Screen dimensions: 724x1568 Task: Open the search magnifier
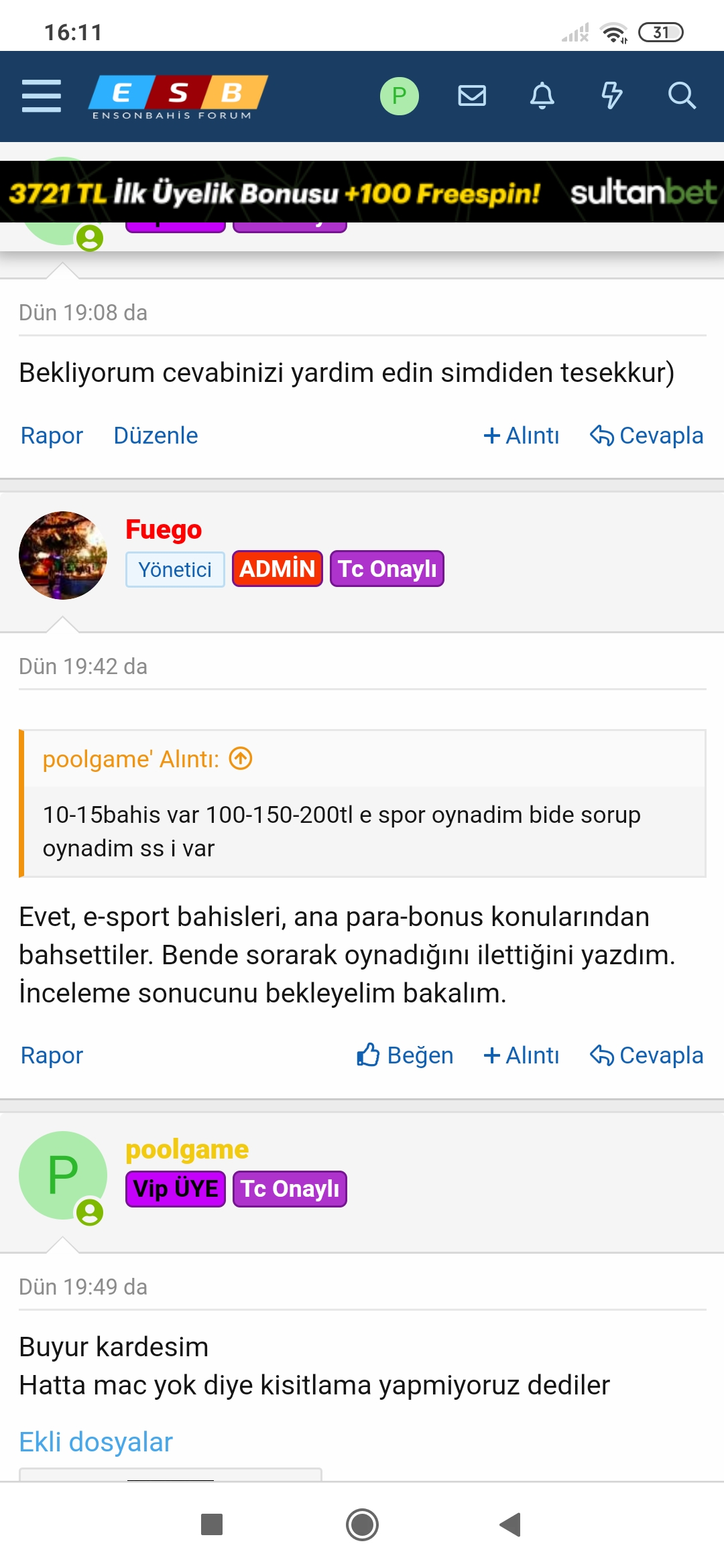click(682, 96)
